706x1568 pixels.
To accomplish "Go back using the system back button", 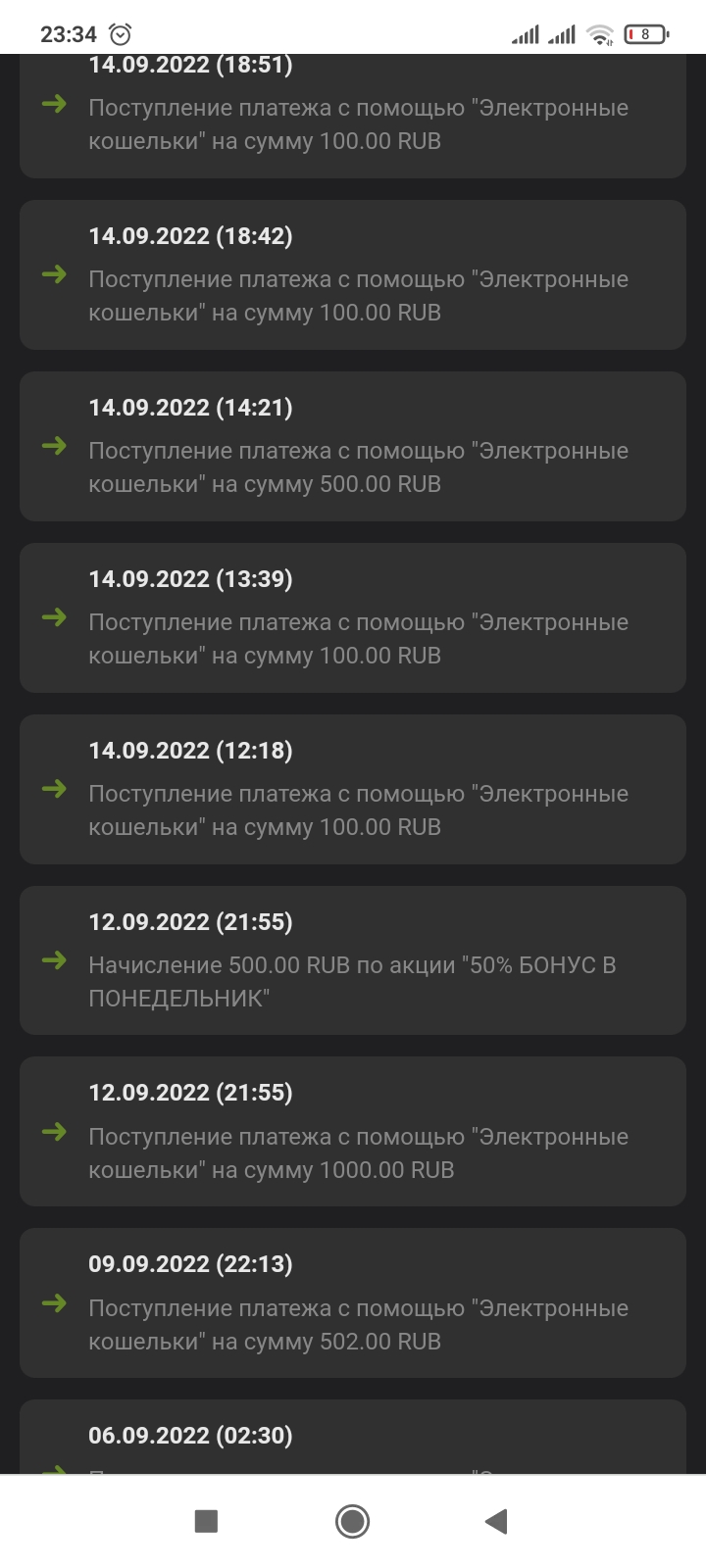I will click(496, 1521).
